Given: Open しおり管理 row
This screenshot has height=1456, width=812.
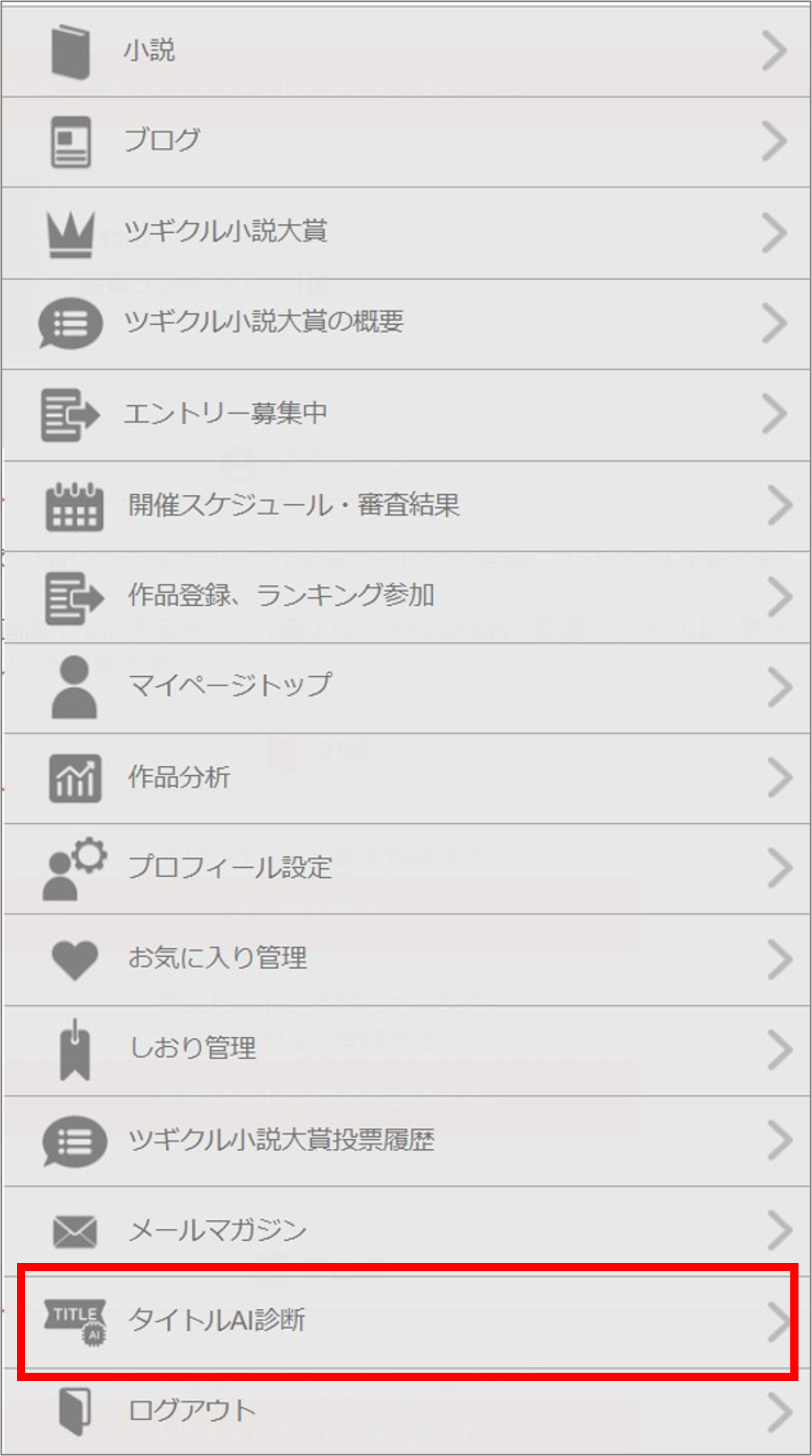Looking at the screenshot, I should click(406, 1050).
